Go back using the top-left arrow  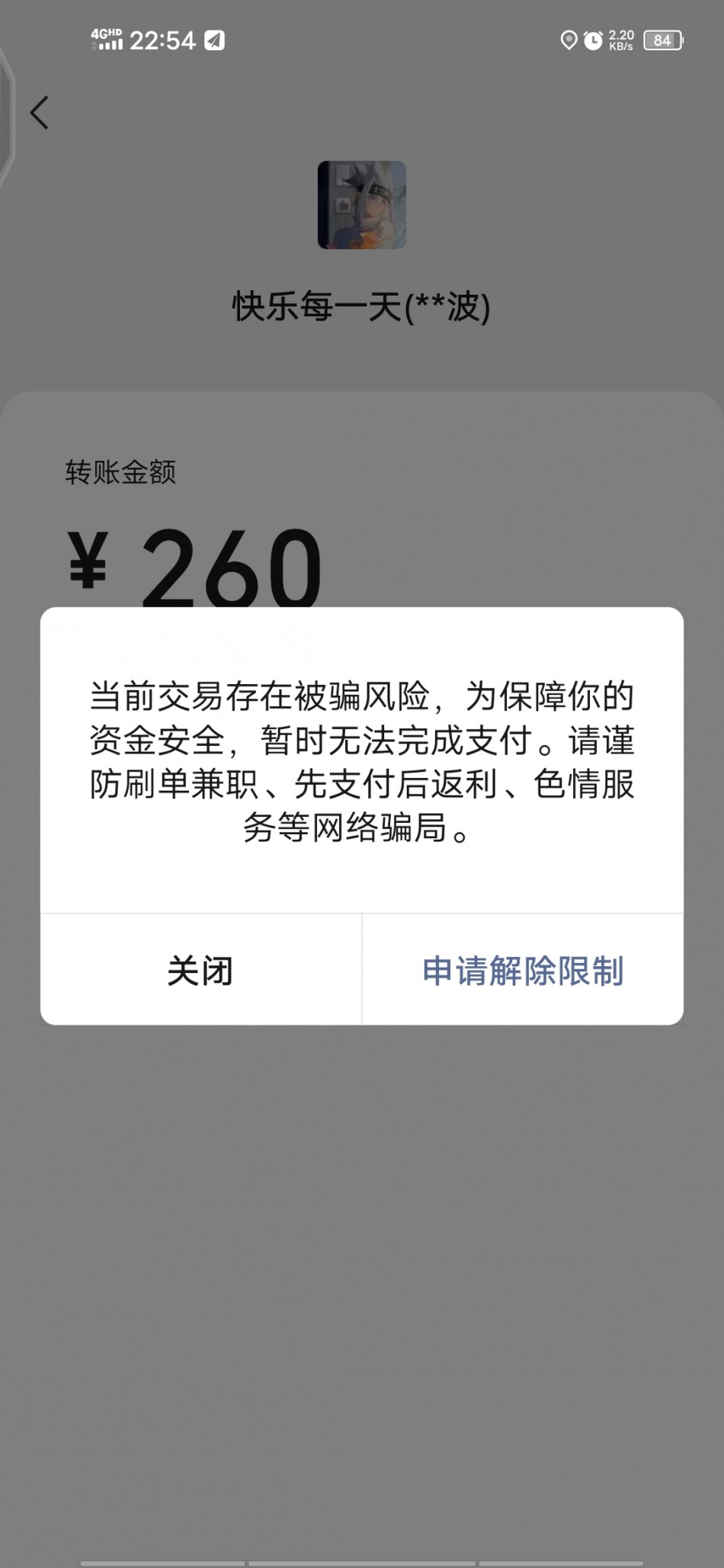[40, 113]
